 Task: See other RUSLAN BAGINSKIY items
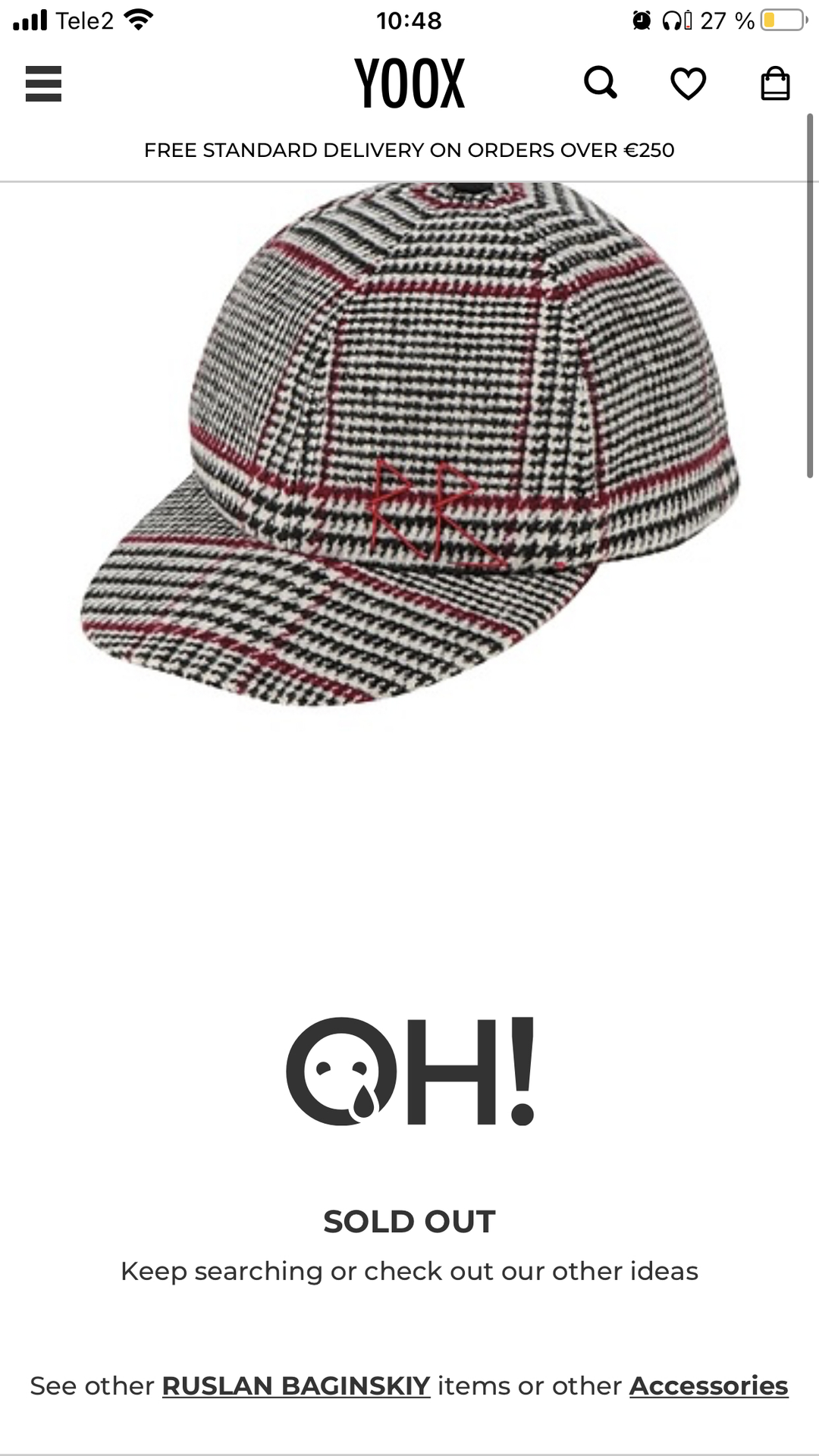[x=296, y=1385]
